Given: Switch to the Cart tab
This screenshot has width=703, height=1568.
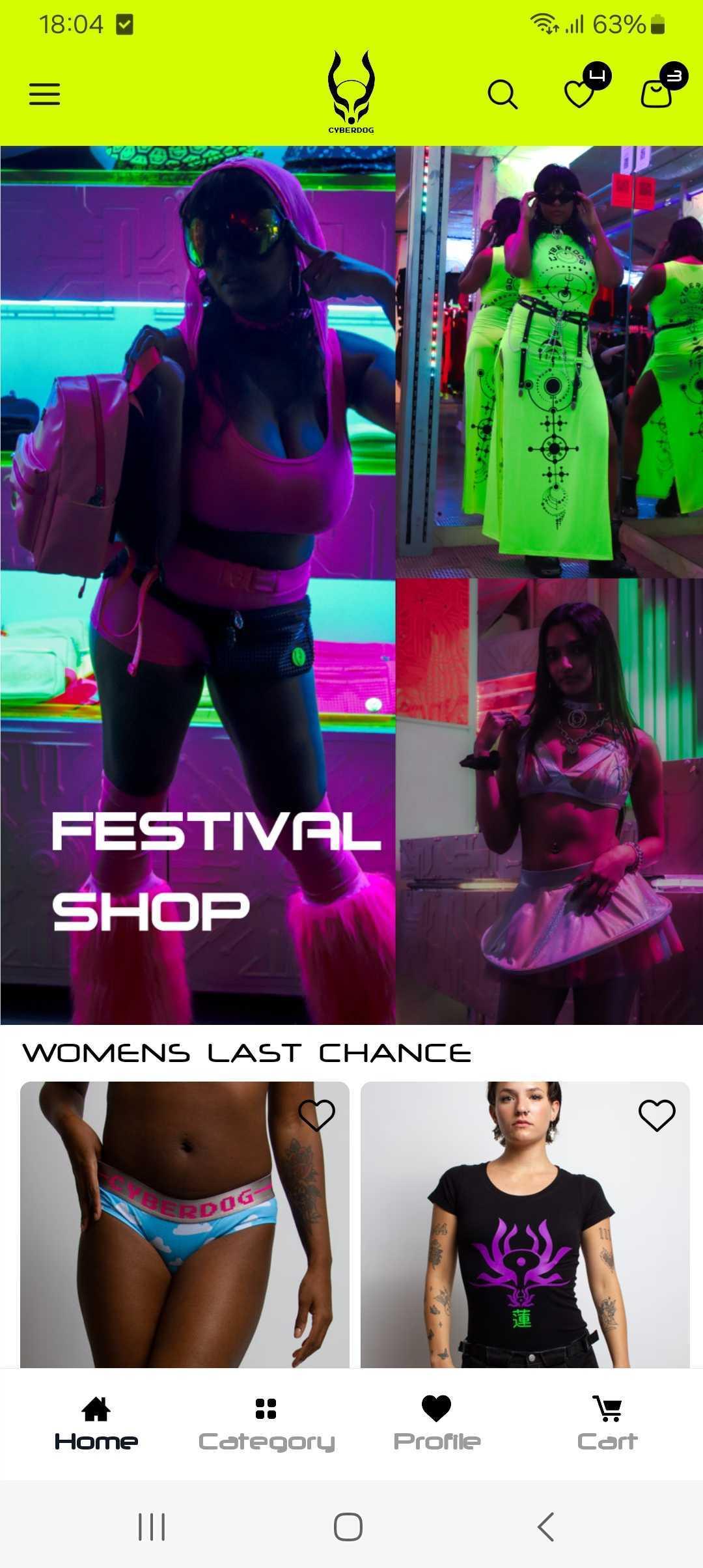Looking at the screenshot, I should (607, 1423).
